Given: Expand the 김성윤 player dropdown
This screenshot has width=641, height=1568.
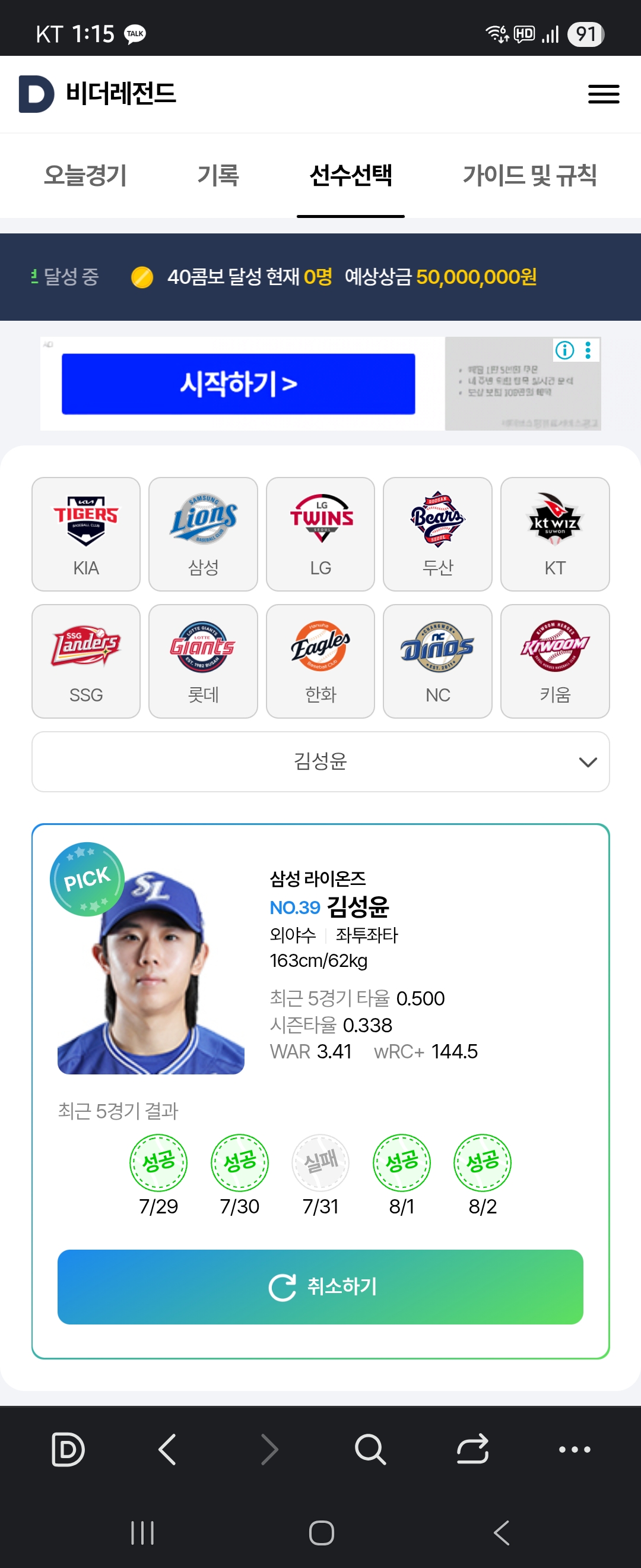Looking at the screenshot, I should (320, 761).
